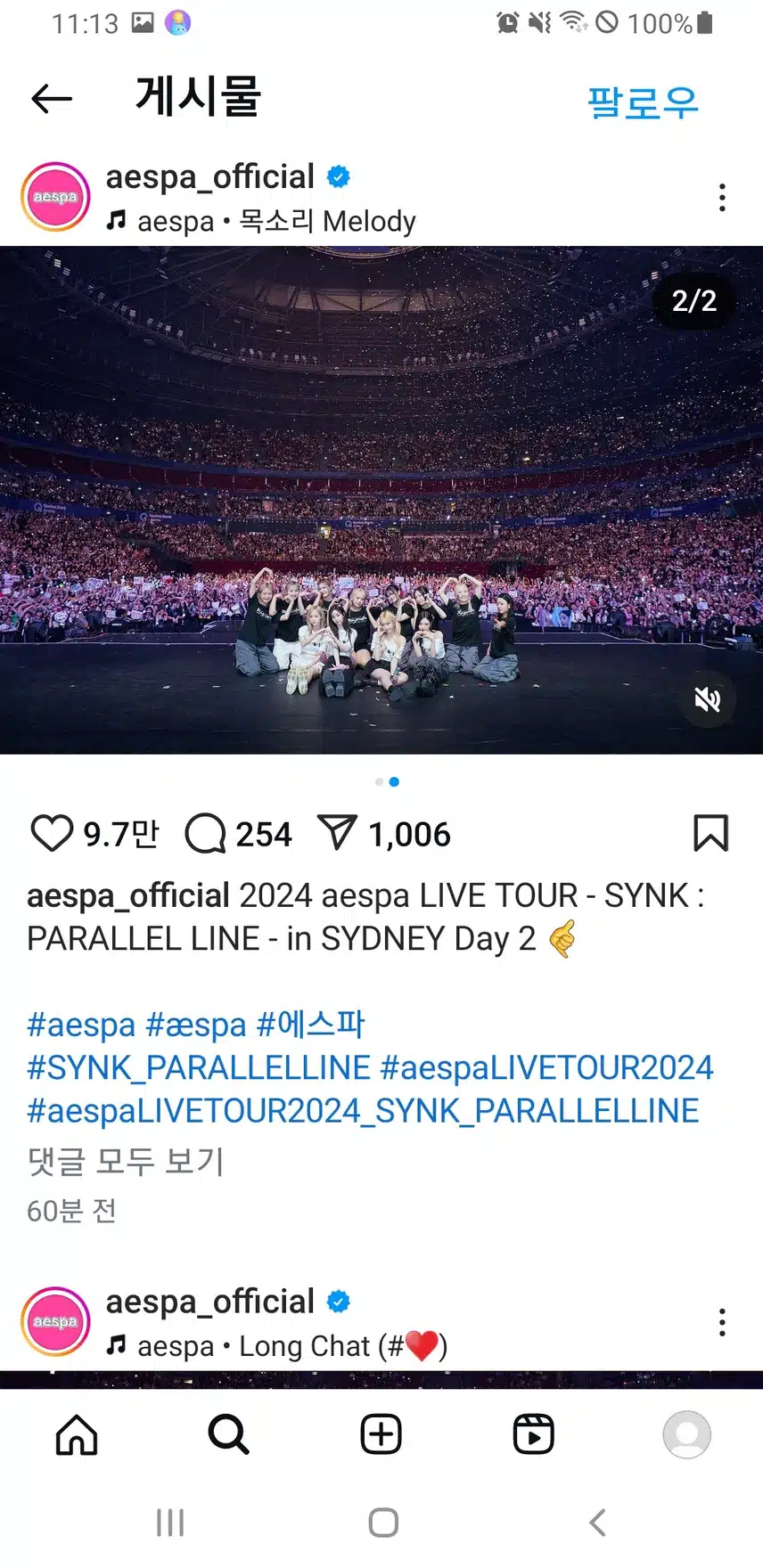763x1568 pixels.
Task: Share the Sydney Day 2 post
Action: tap(337, 834)
